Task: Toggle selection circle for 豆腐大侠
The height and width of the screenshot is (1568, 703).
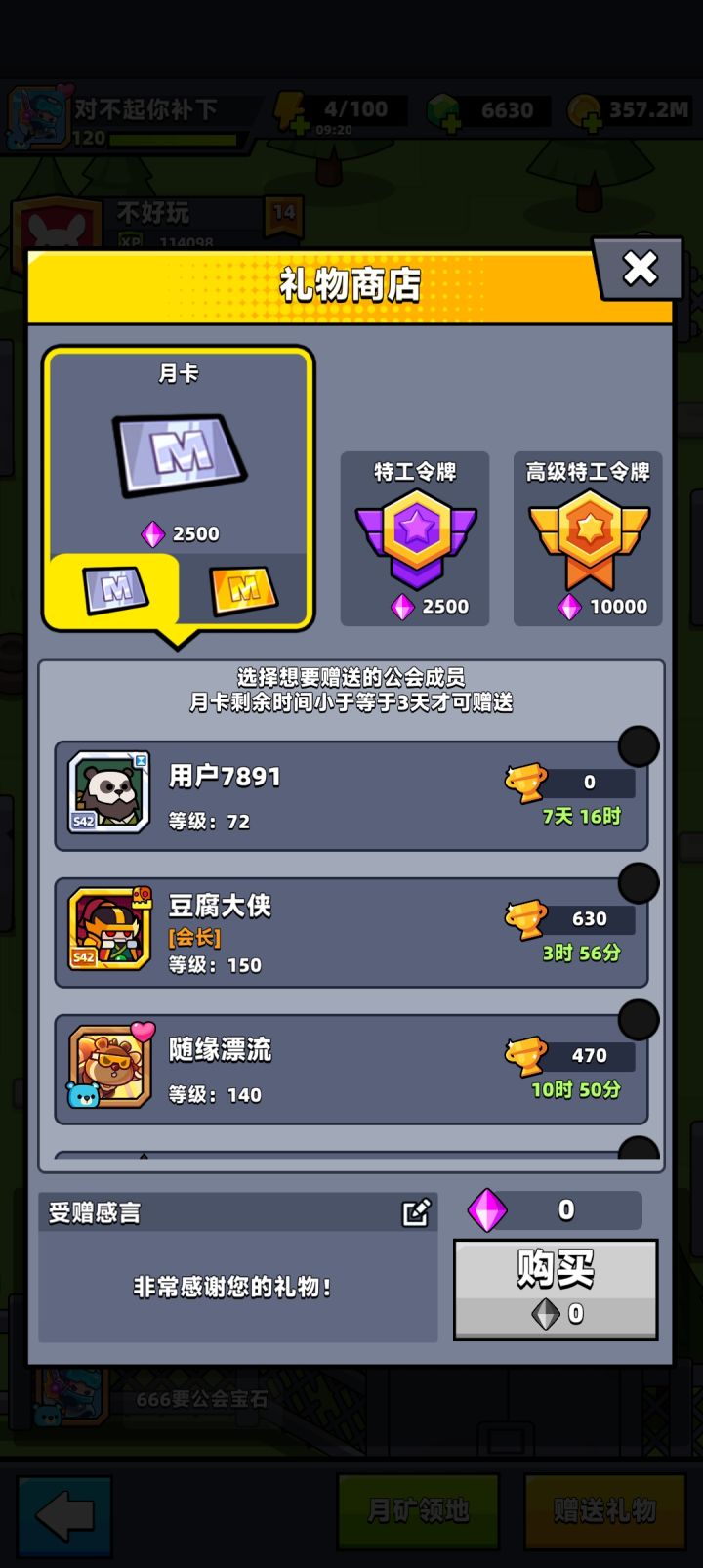Action: coord(640,882)
